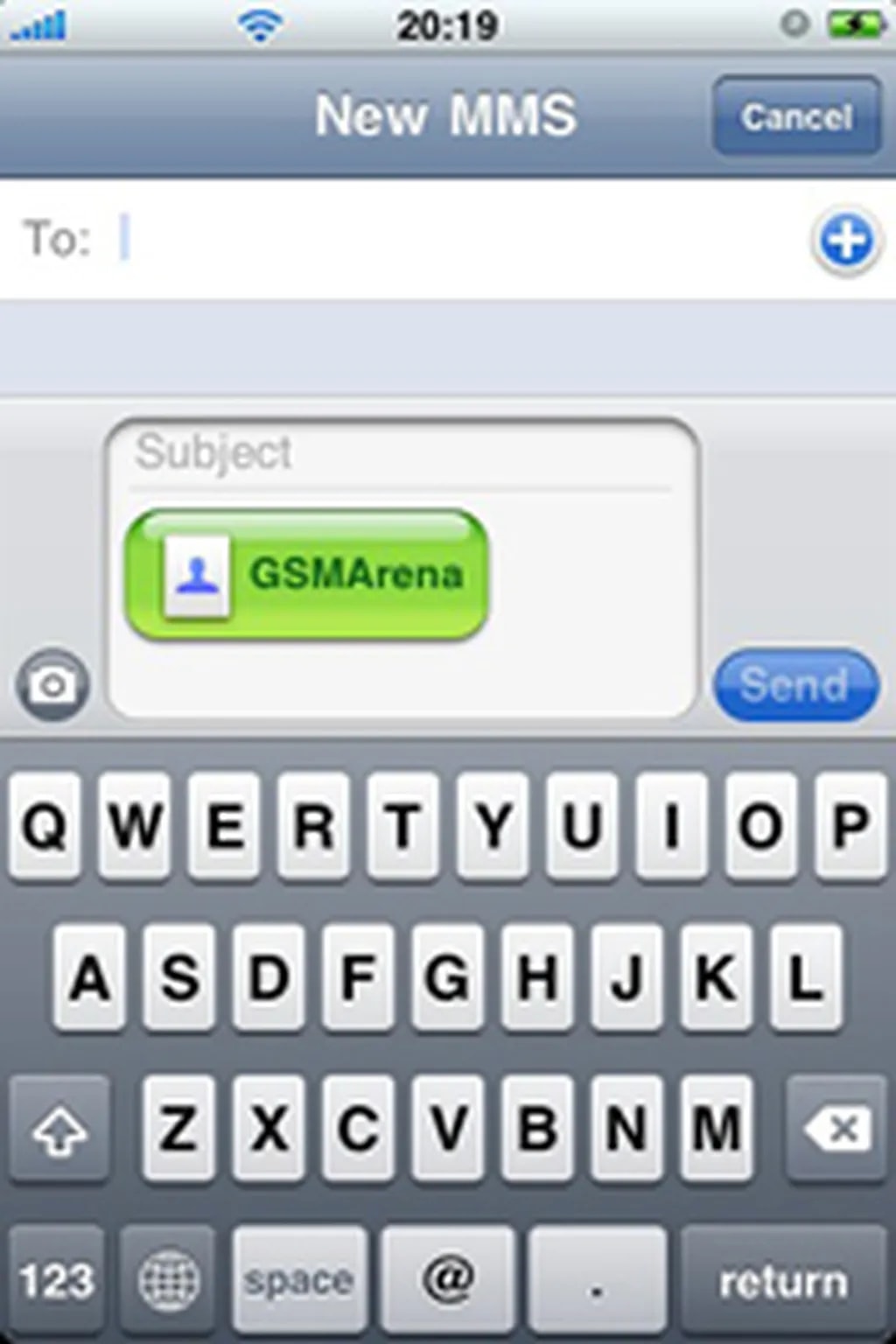Cancel the new MMS
This screenshot has height=1344, width=896.
coord(796,116)
